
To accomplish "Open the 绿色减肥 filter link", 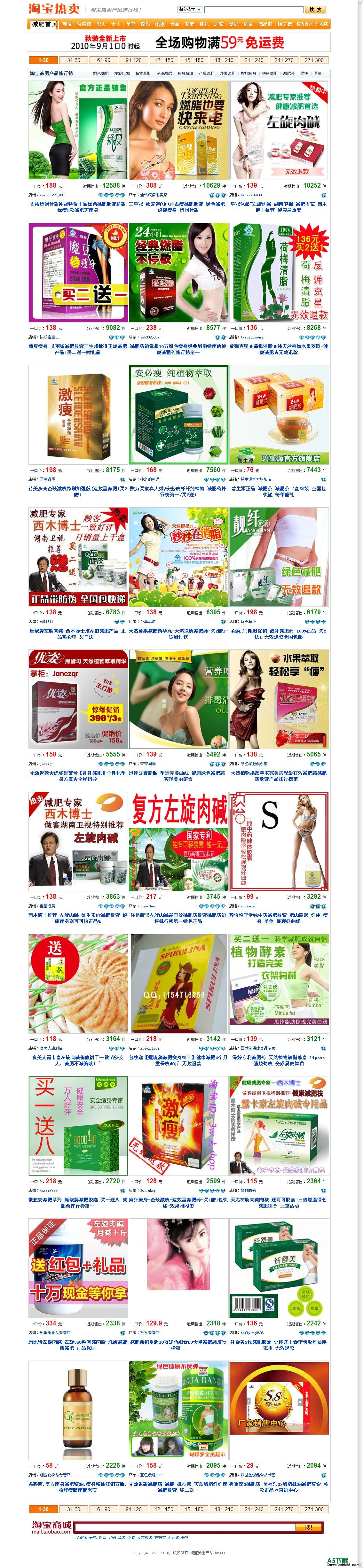I will coord(101,74).
